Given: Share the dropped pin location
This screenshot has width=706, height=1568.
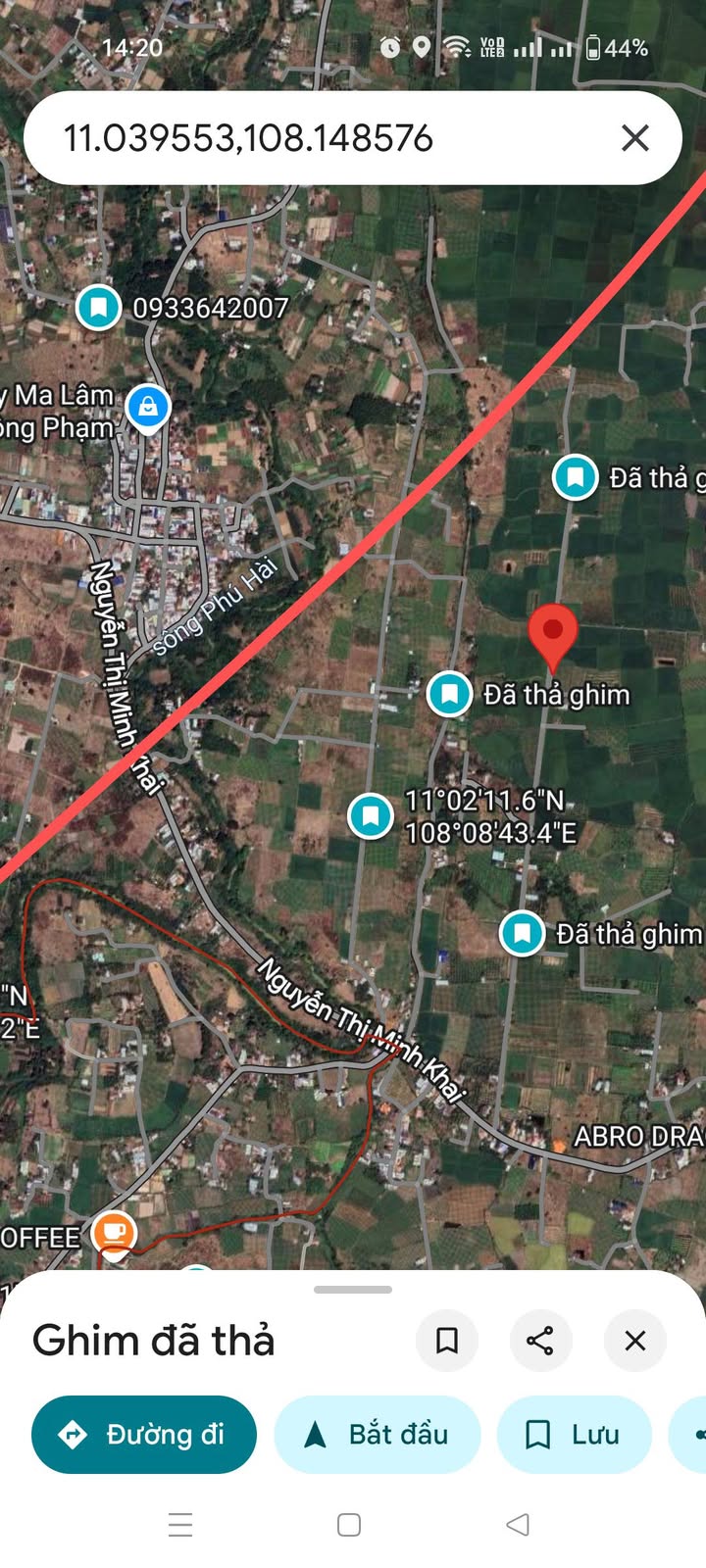Looking at the screenshot, I should (x=540, y=1341).
